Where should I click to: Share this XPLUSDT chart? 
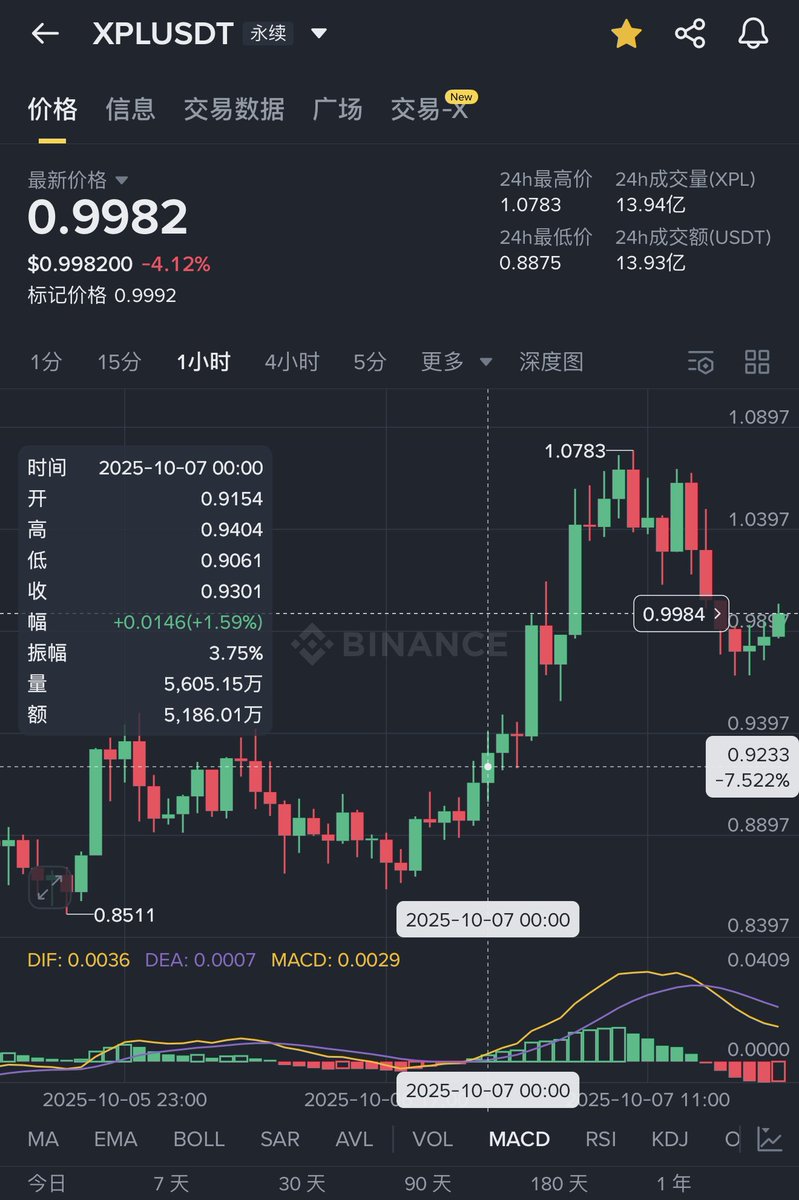click(x=690, y=33)
